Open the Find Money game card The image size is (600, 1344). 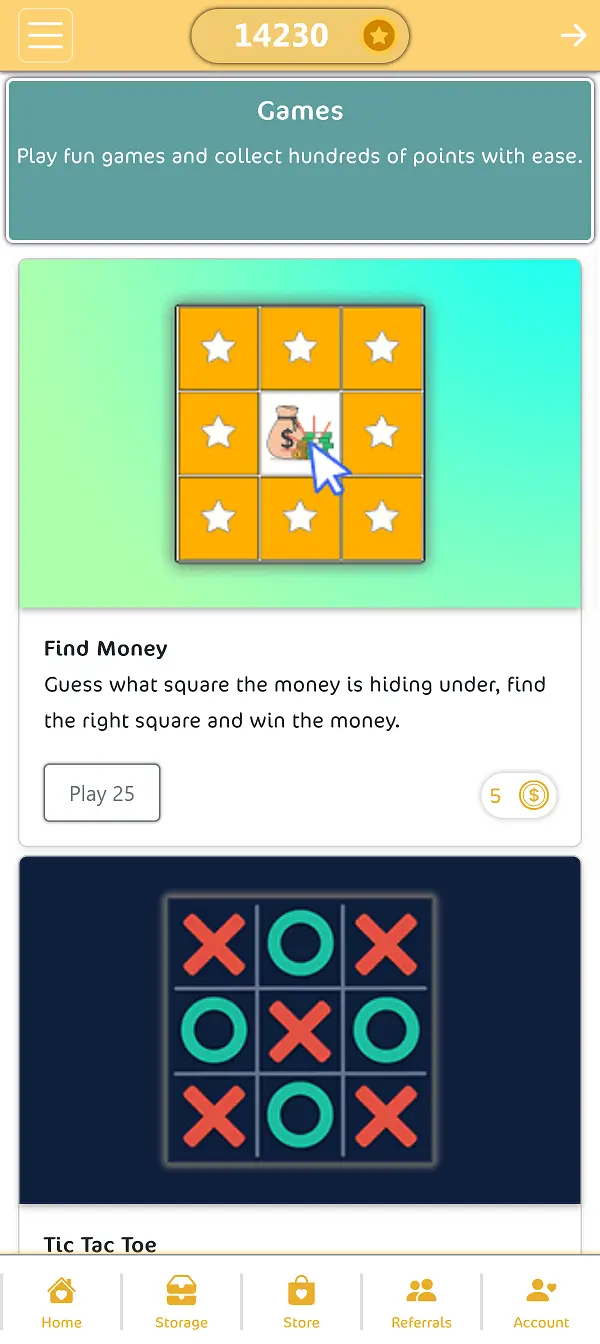point(300,435)
